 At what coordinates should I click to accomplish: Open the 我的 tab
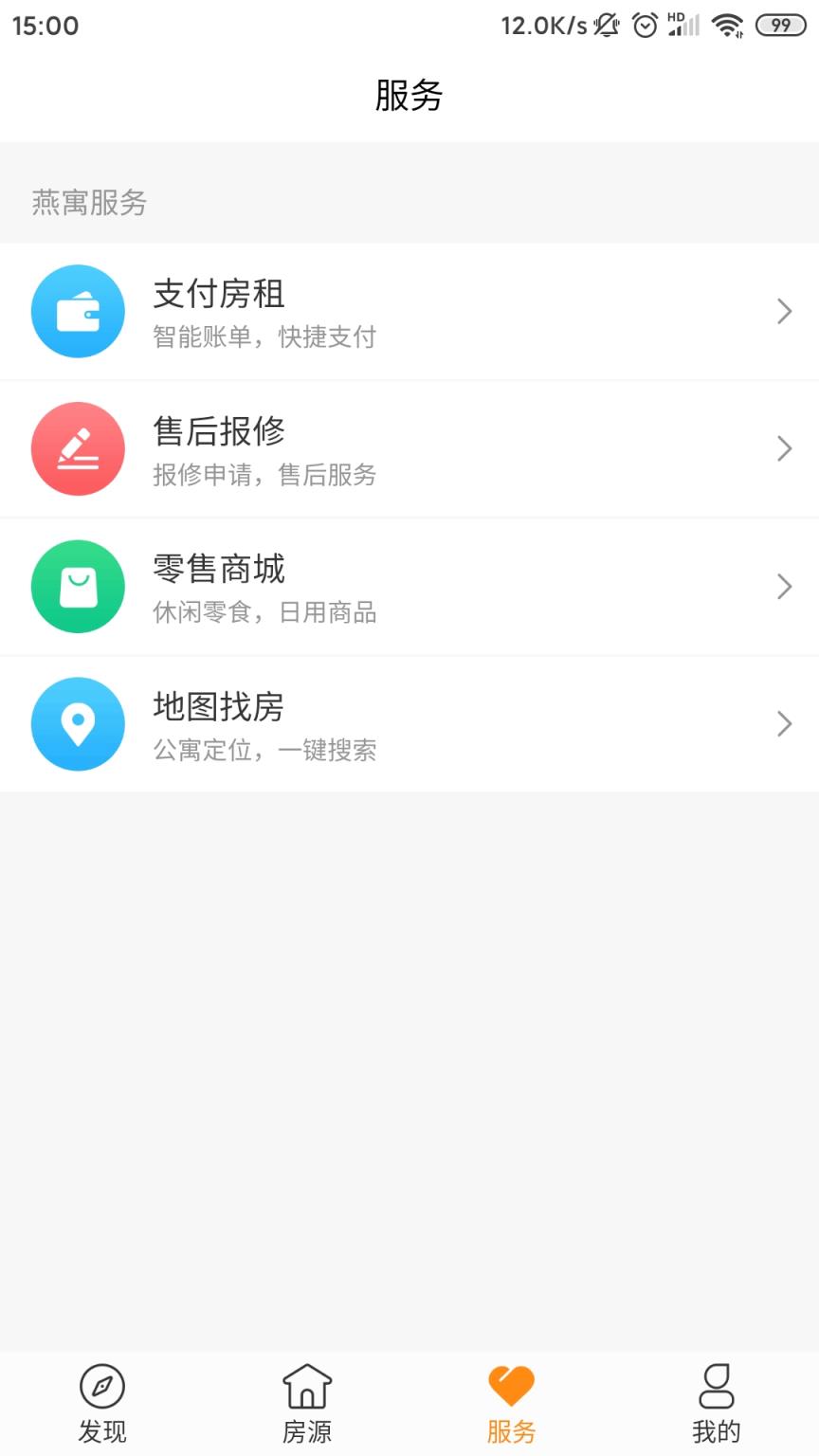click(x=716, y=1403)
